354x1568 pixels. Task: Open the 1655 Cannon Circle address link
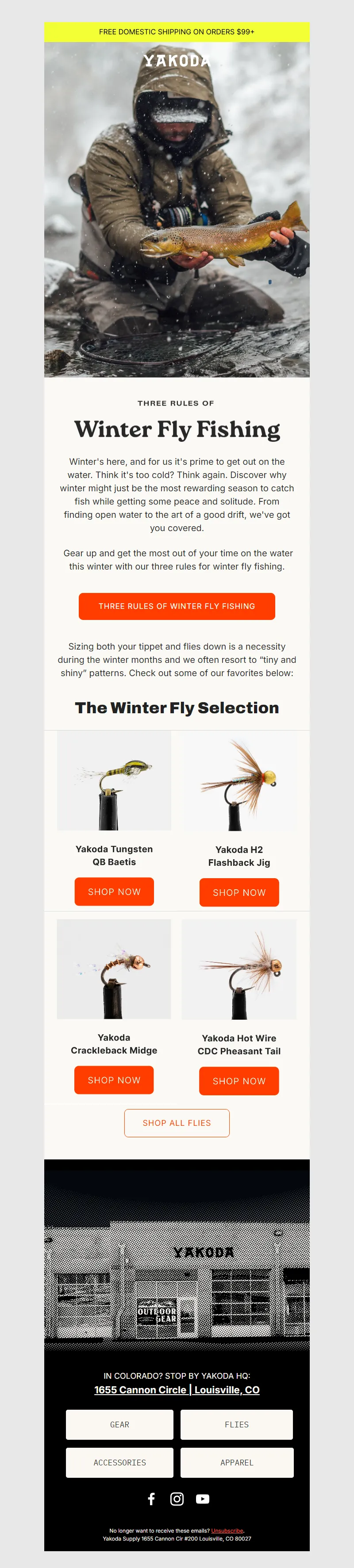tap(177, 1390)
